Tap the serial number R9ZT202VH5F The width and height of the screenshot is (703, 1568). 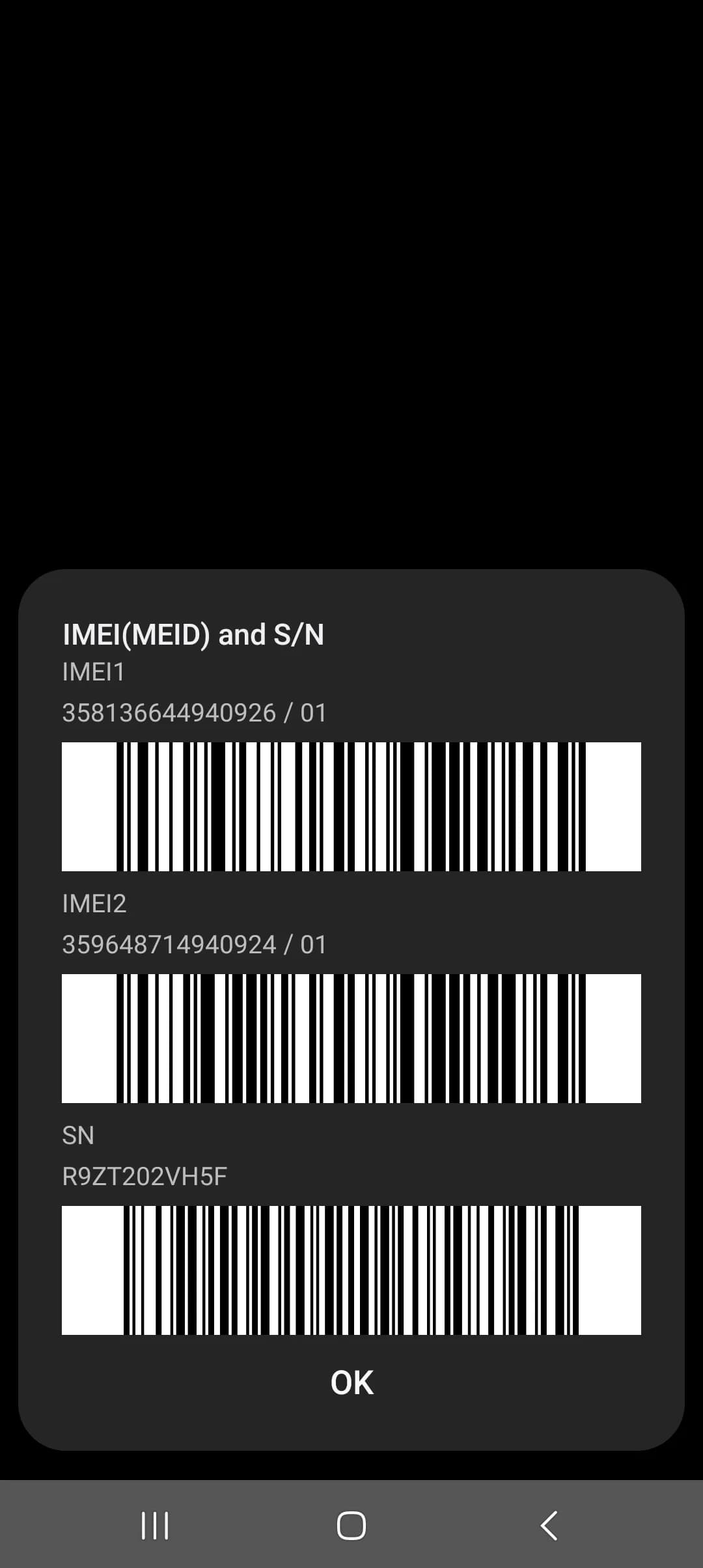[143, 1175]
